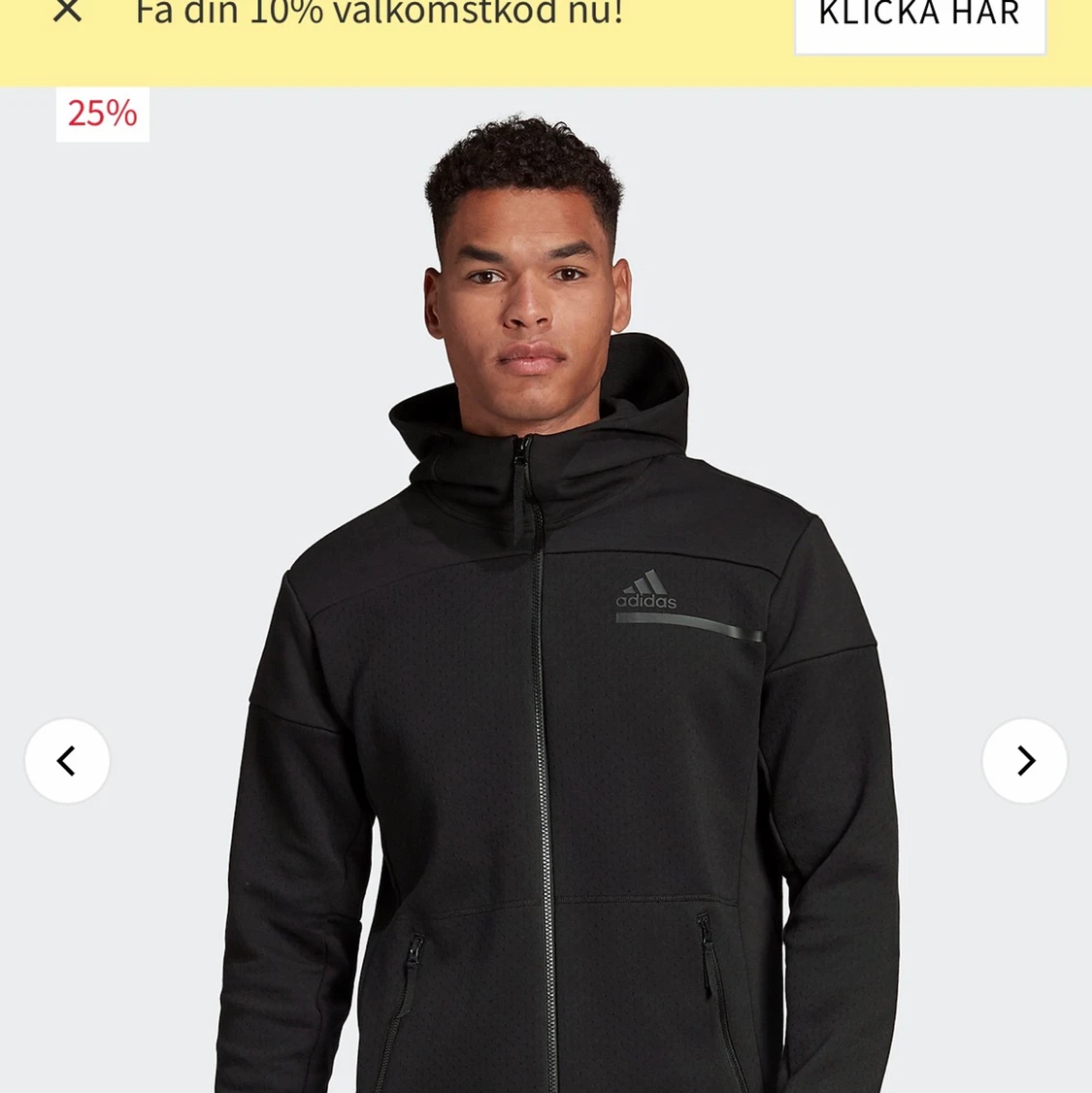Screen dimensions: 1092x1093
Task: Advance the product image carousel forward
Action: (x=1025, y=761)
